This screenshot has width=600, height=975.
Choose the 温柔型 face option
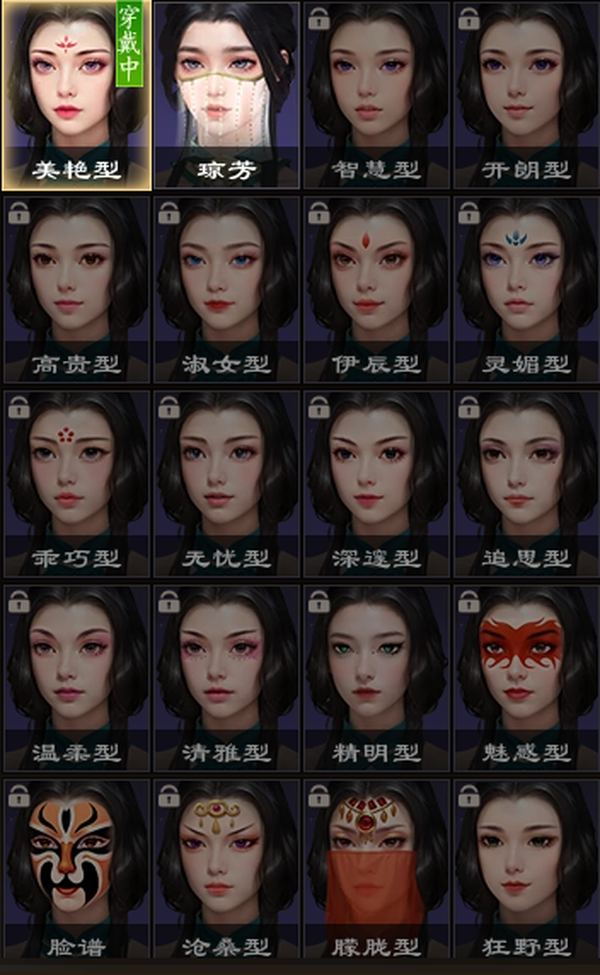point(76,678)
